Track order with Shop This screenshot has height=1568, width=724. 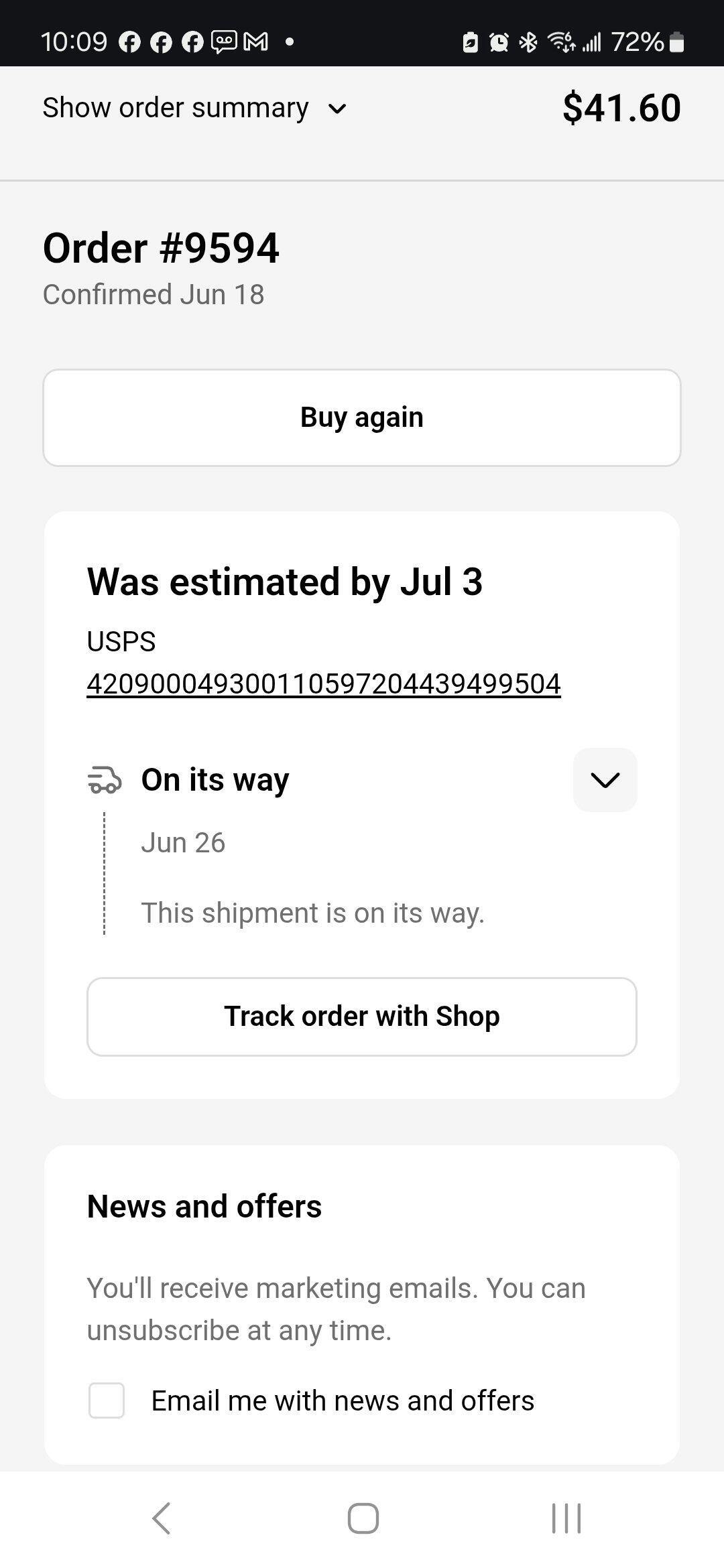(x=362, y=1017)
